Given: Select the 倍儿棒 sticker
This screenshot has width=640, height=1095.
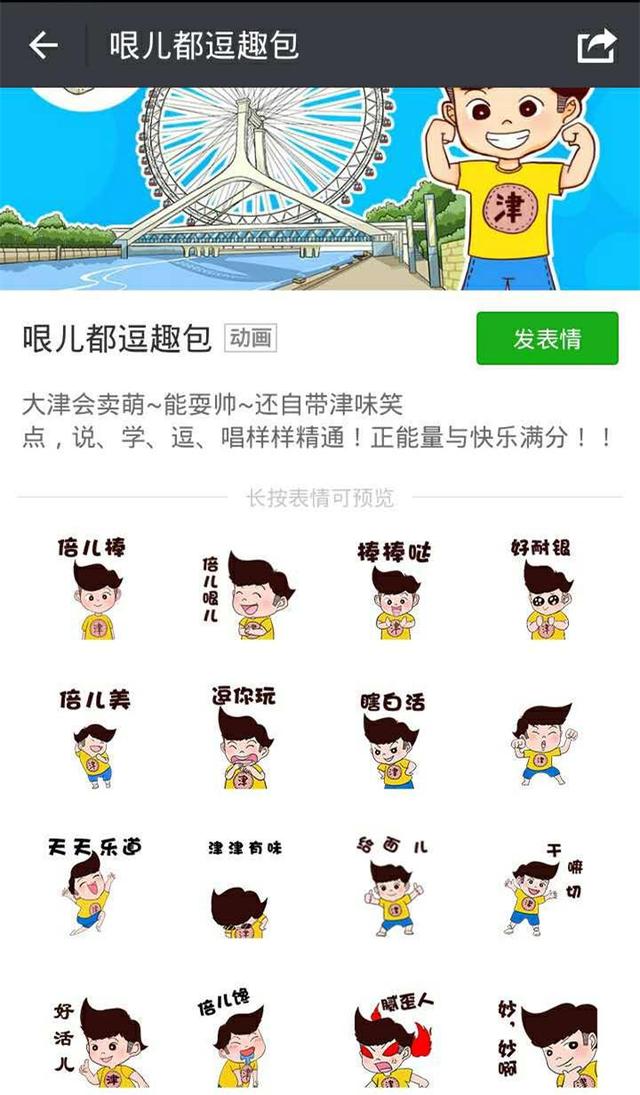Looking at the screenshot, I should [x=94, y=591].
